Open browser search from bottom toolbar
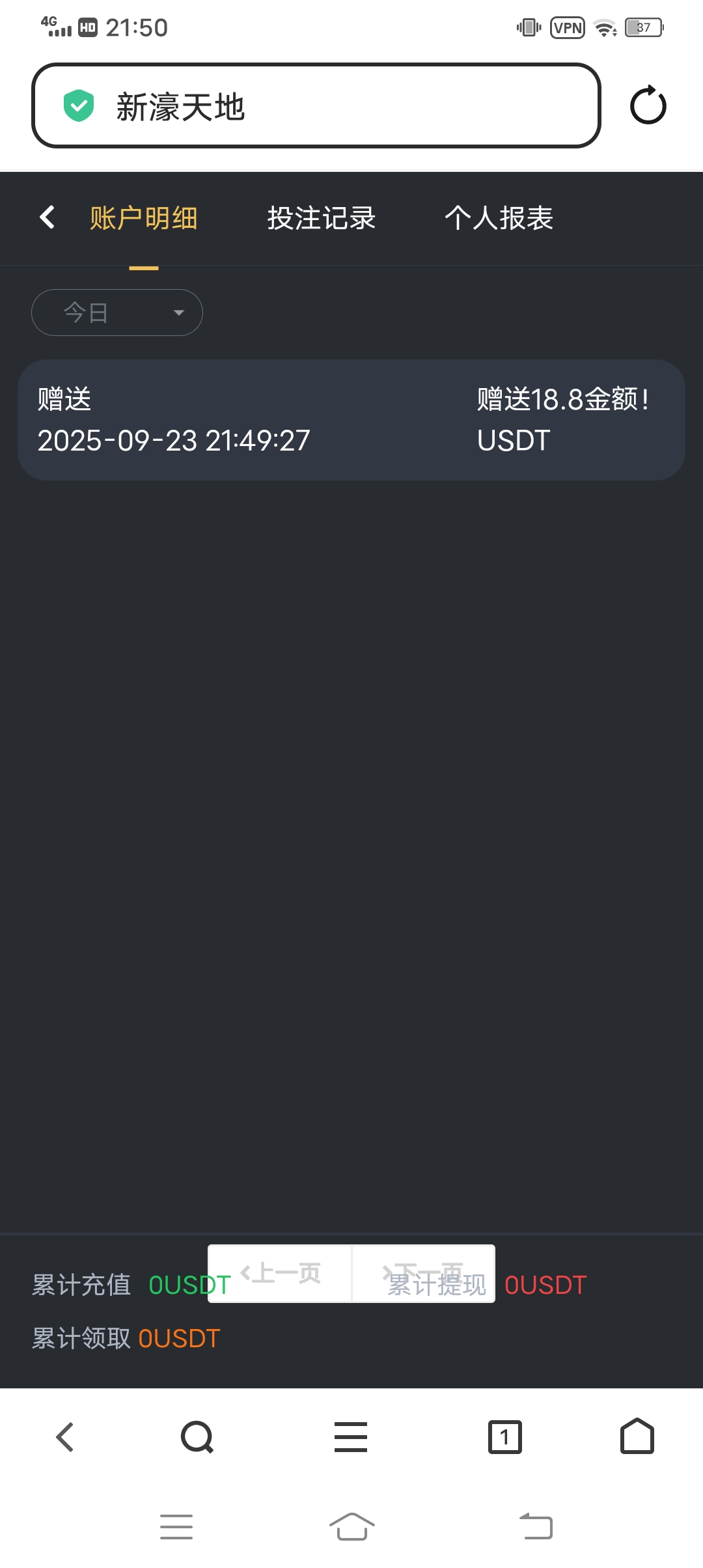This screenshot has width=703, height=1568. (x=197, y=1437)
